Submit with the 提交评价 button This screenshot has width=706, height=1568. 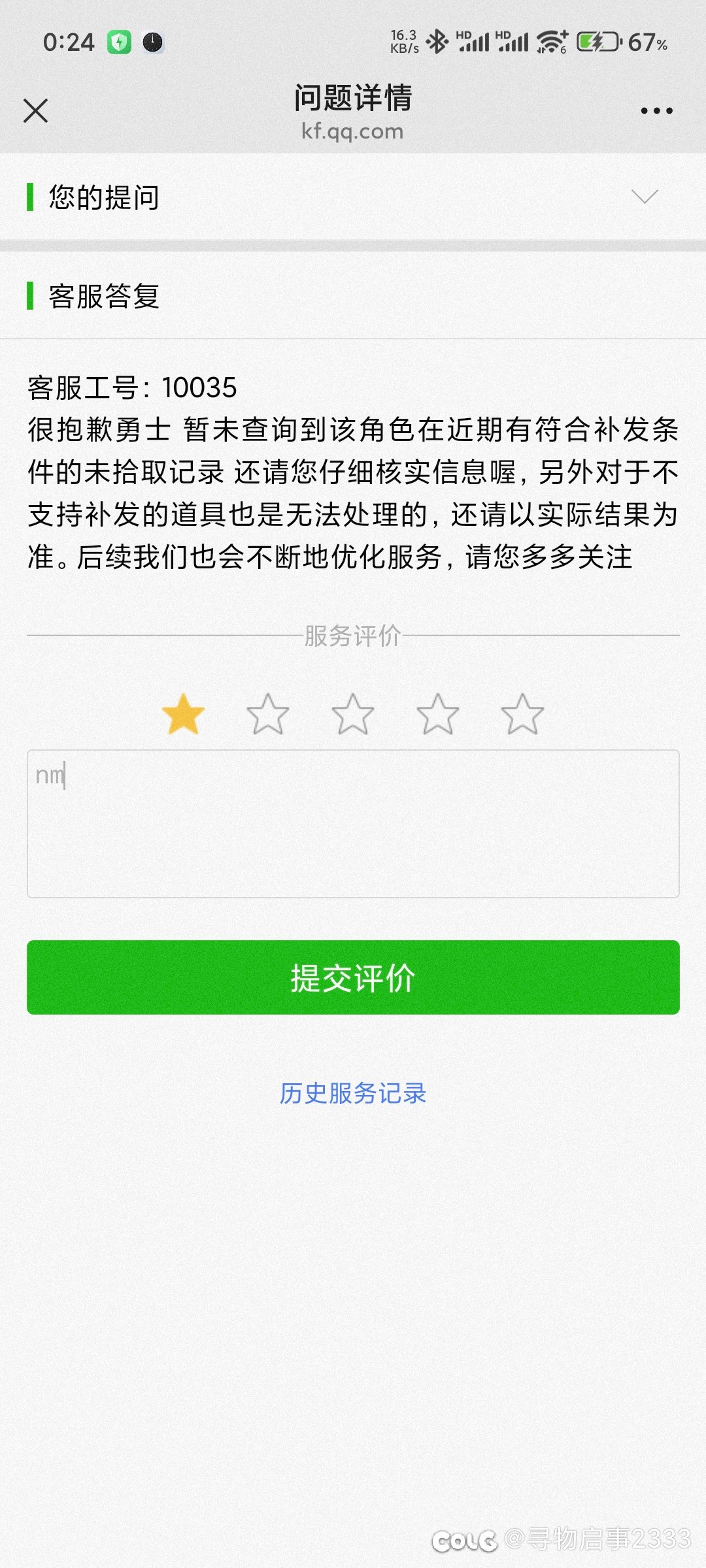pos(353,977)
